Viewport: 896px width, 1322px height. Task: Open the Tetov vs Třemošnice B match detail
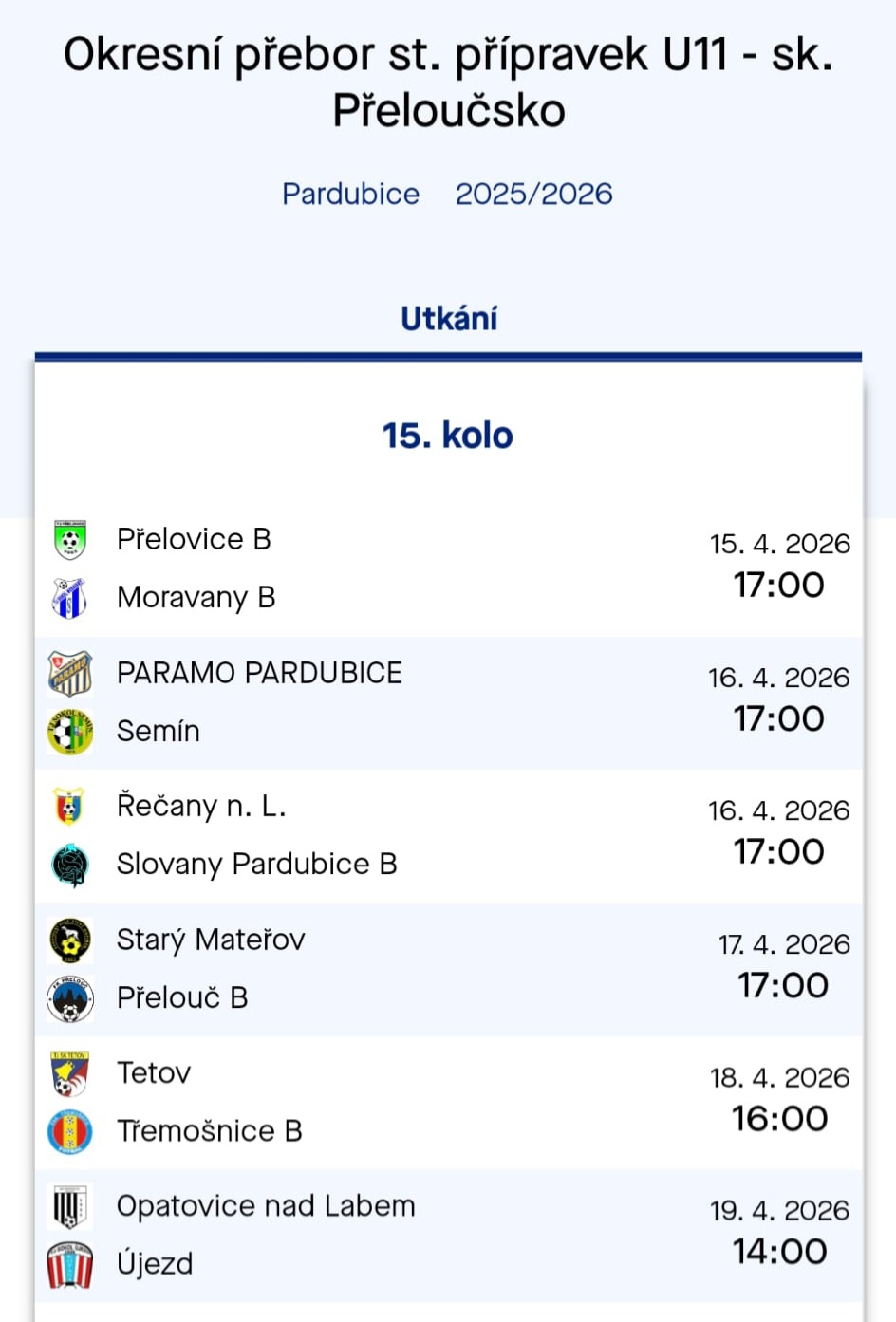pyautogui.click(x=447, y=1101)
